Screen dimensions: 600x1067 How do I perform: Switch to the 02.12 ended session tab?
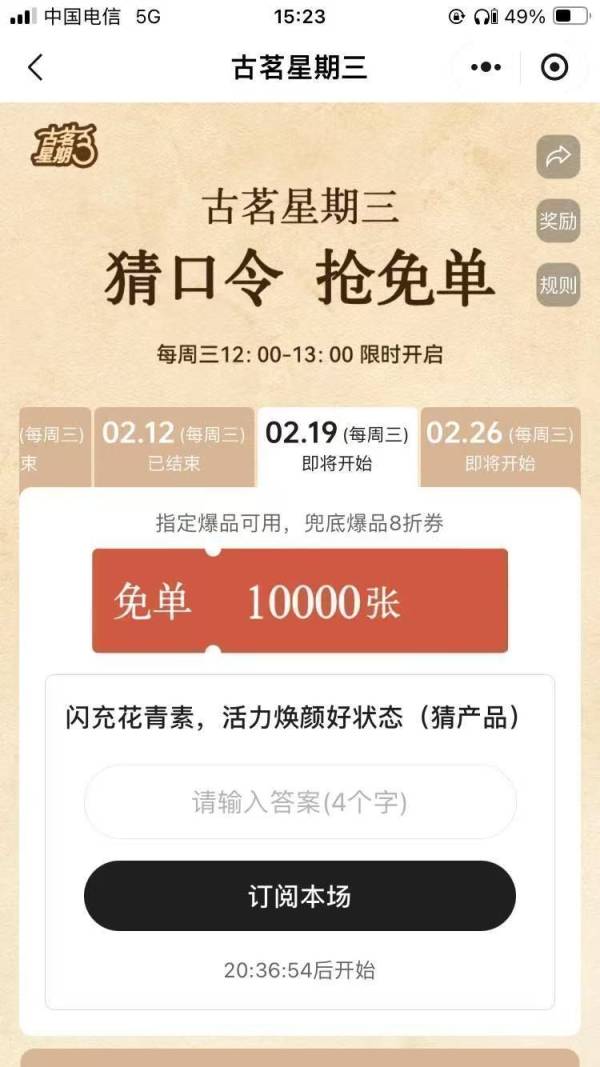pyautogui.click(x=173, y=446)
